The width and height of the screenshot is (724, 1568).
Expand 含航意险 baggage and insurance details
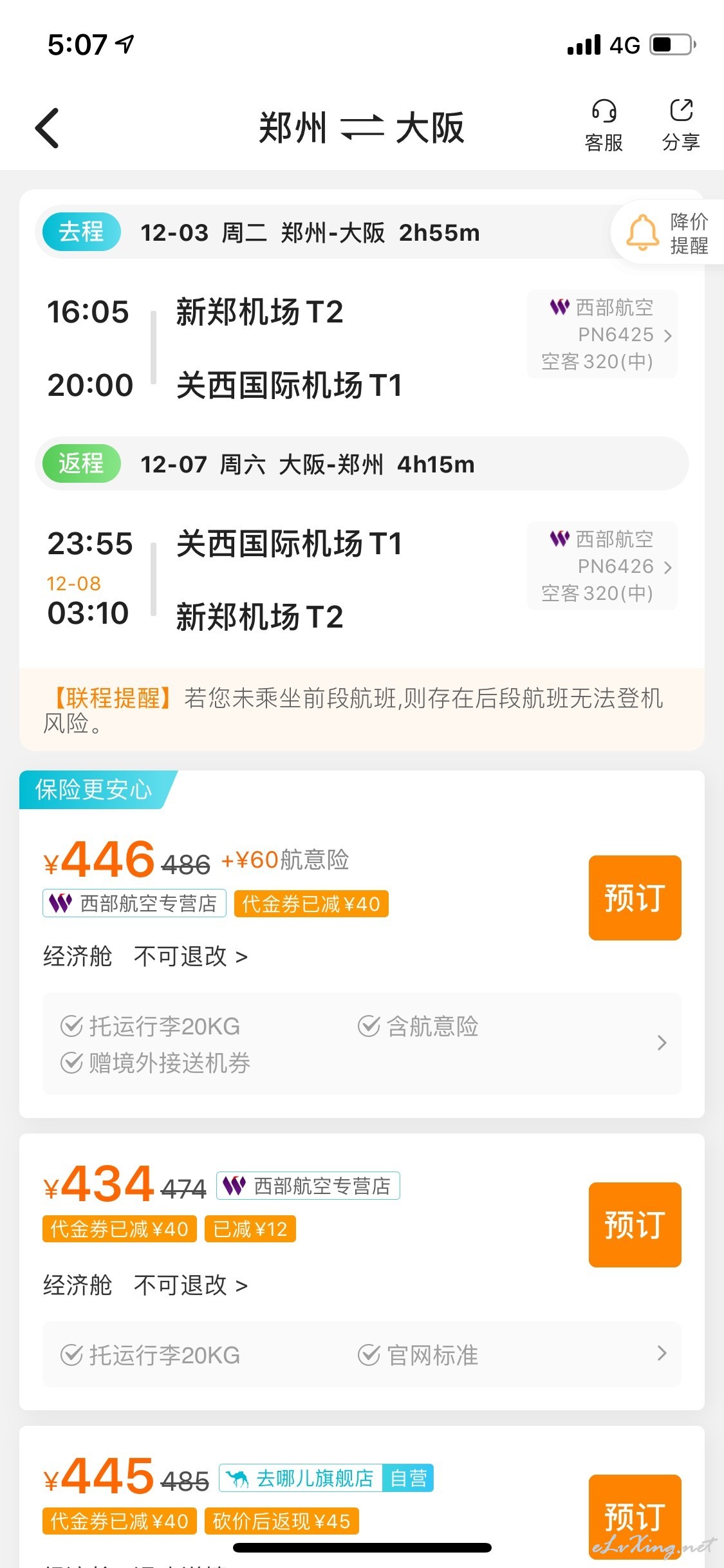click(x=362, y=1043)
